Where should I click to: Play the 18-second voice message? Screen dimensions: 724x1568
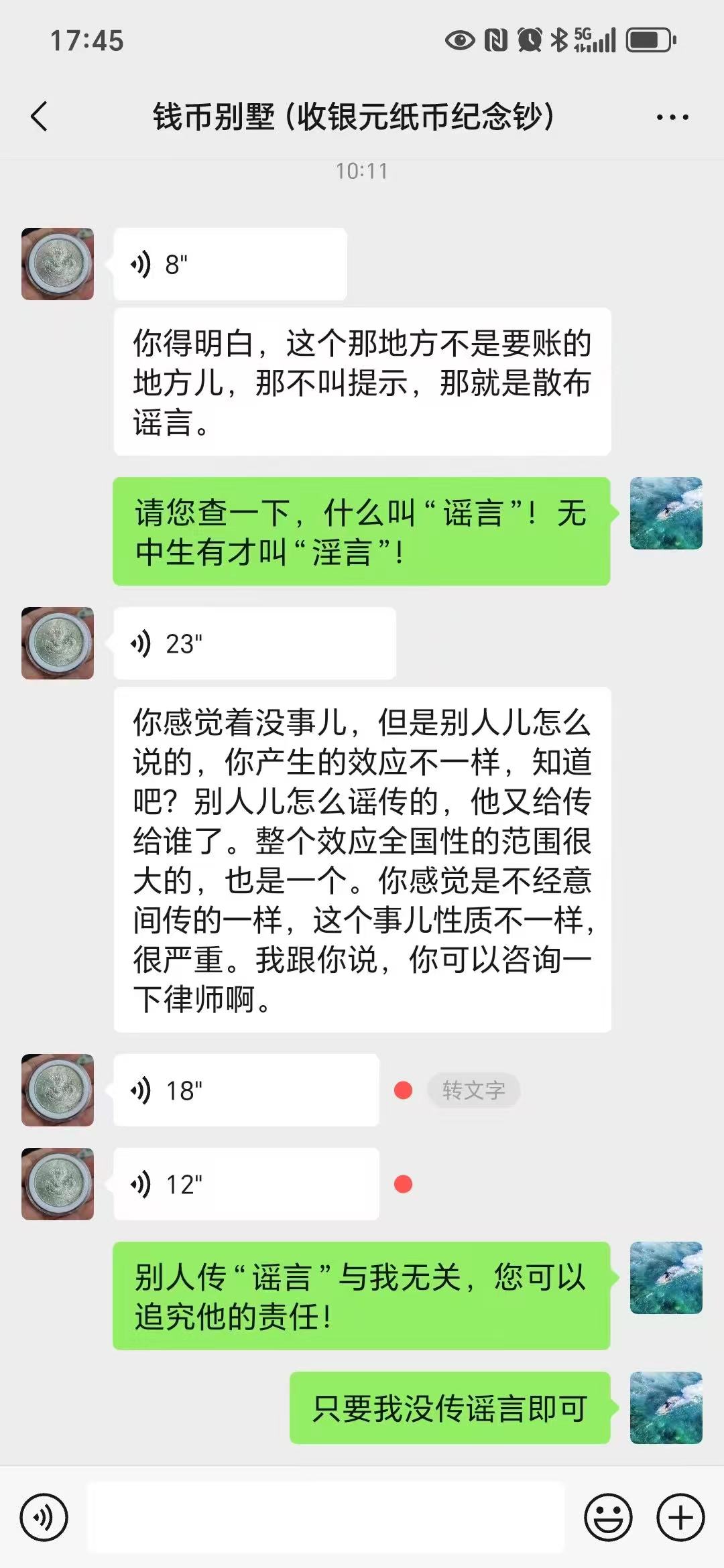coord(246,1090)
